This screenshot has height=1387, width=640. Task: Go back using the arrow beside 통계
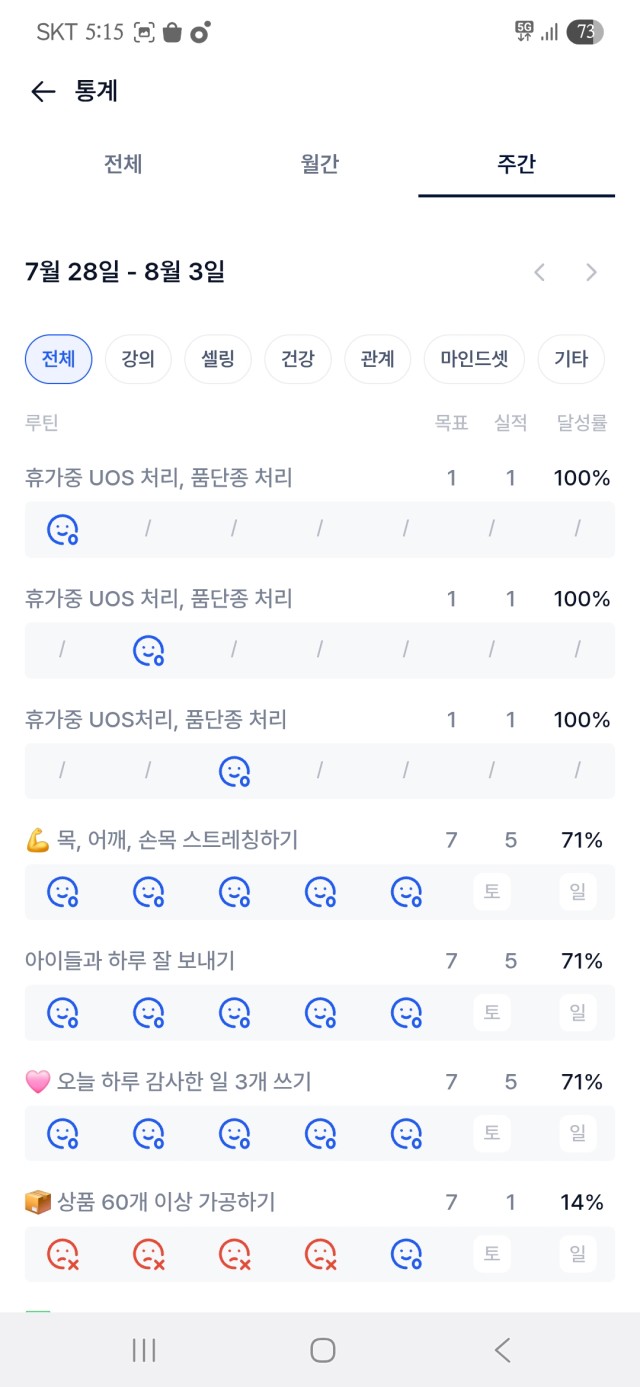click(42, 92)
